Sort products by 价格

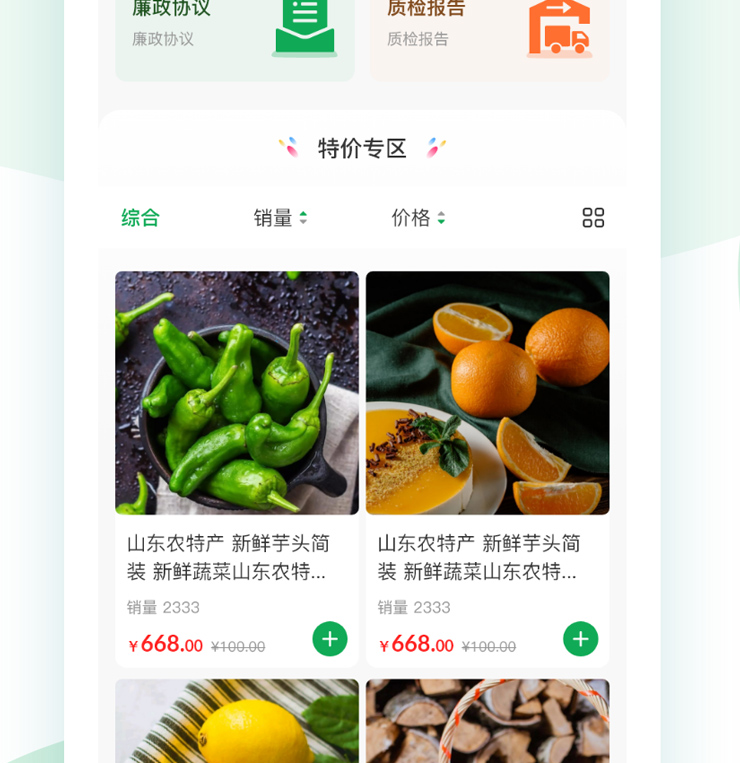pos(418,218)
